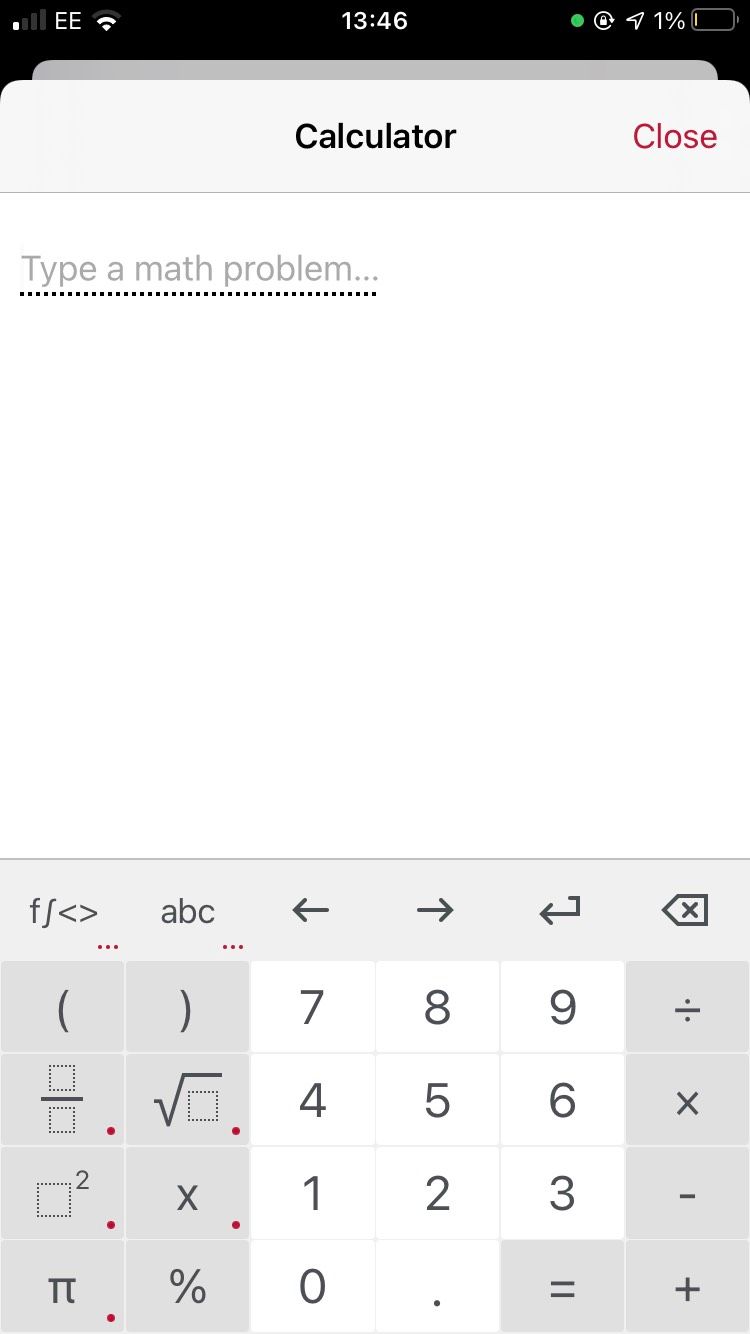
Task: Enter the digit 7
Action: (312, 1008)
